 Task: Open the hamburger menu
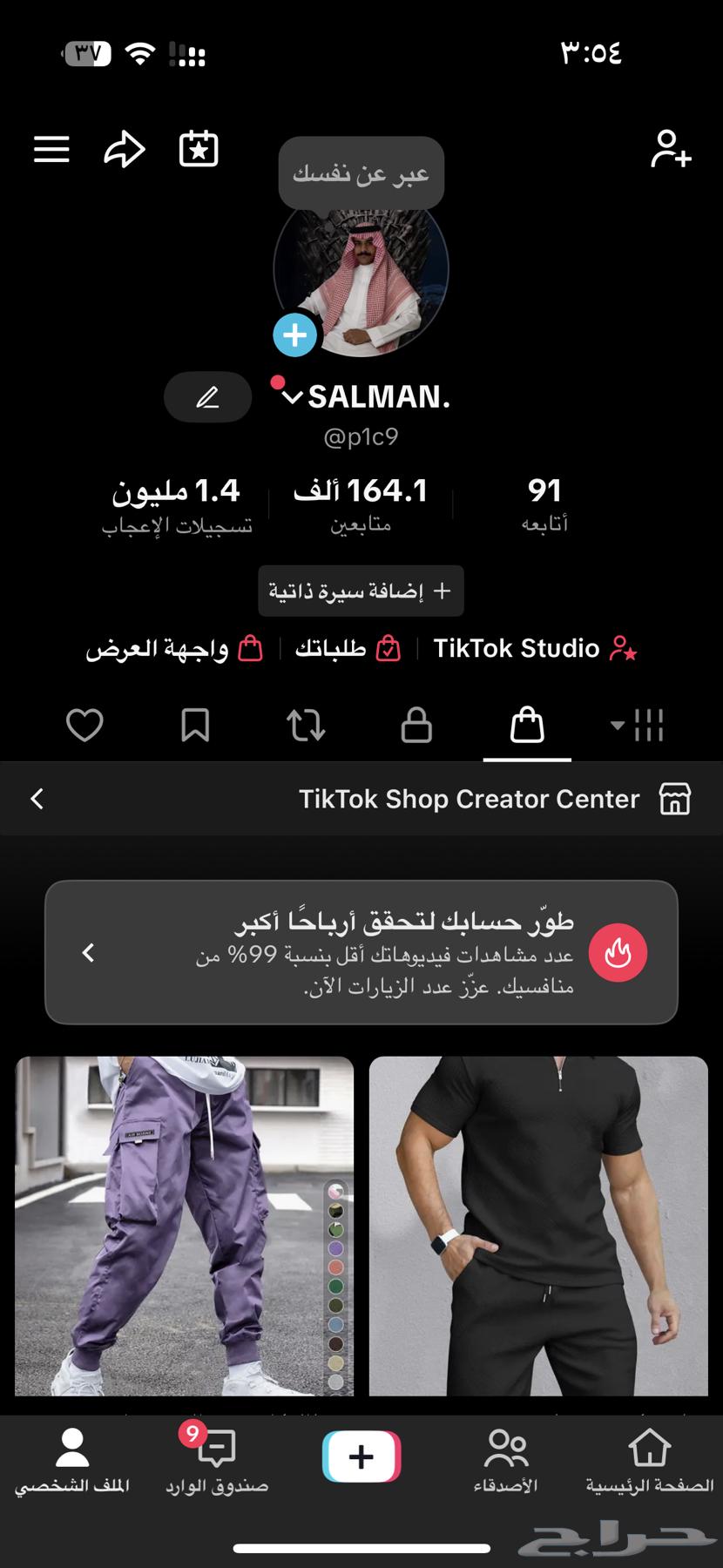pyautogui.click(x=51, y=149)
